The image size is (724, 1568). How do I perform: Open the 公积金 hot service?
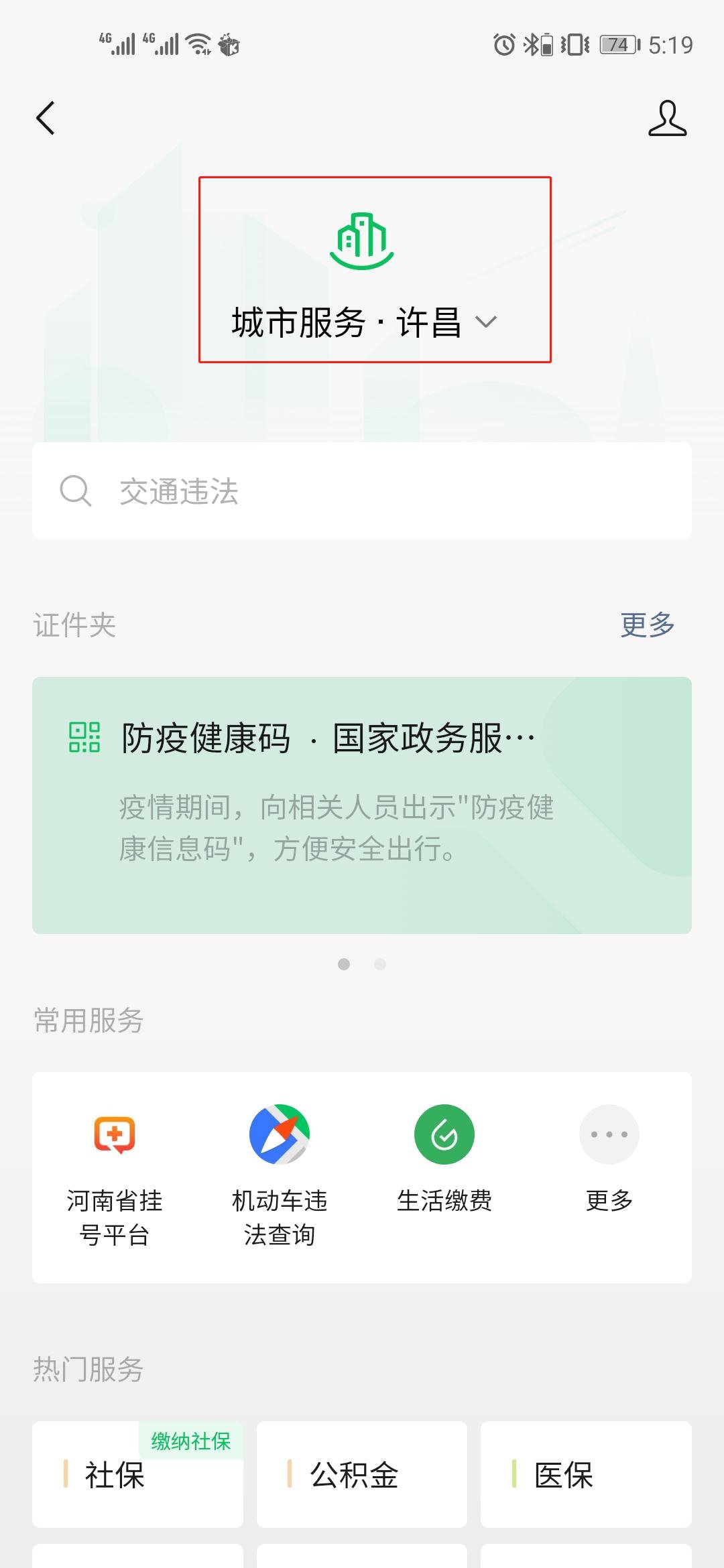click(362, 1474)
